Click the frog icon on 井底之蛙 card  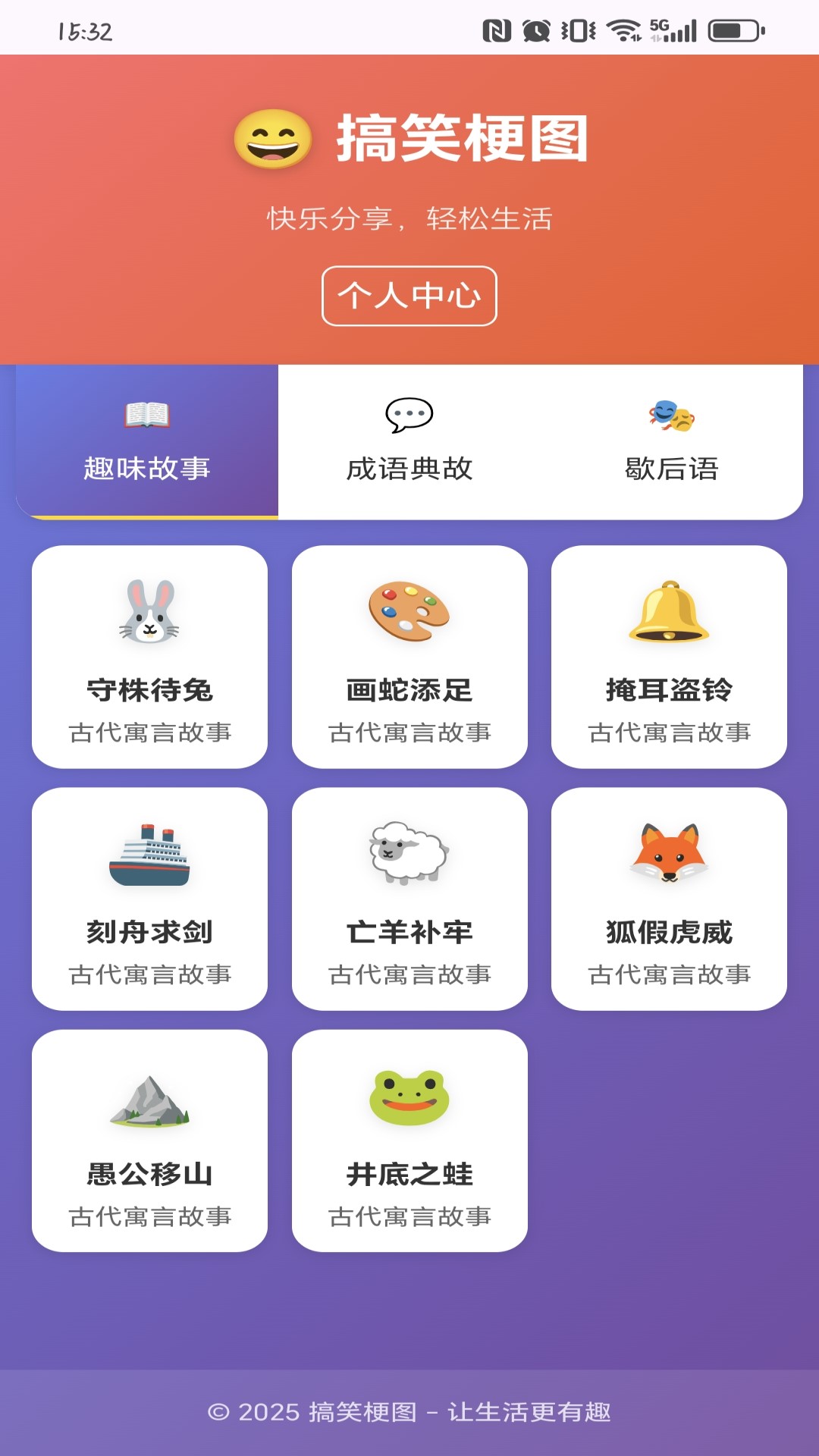(409, 1100)
